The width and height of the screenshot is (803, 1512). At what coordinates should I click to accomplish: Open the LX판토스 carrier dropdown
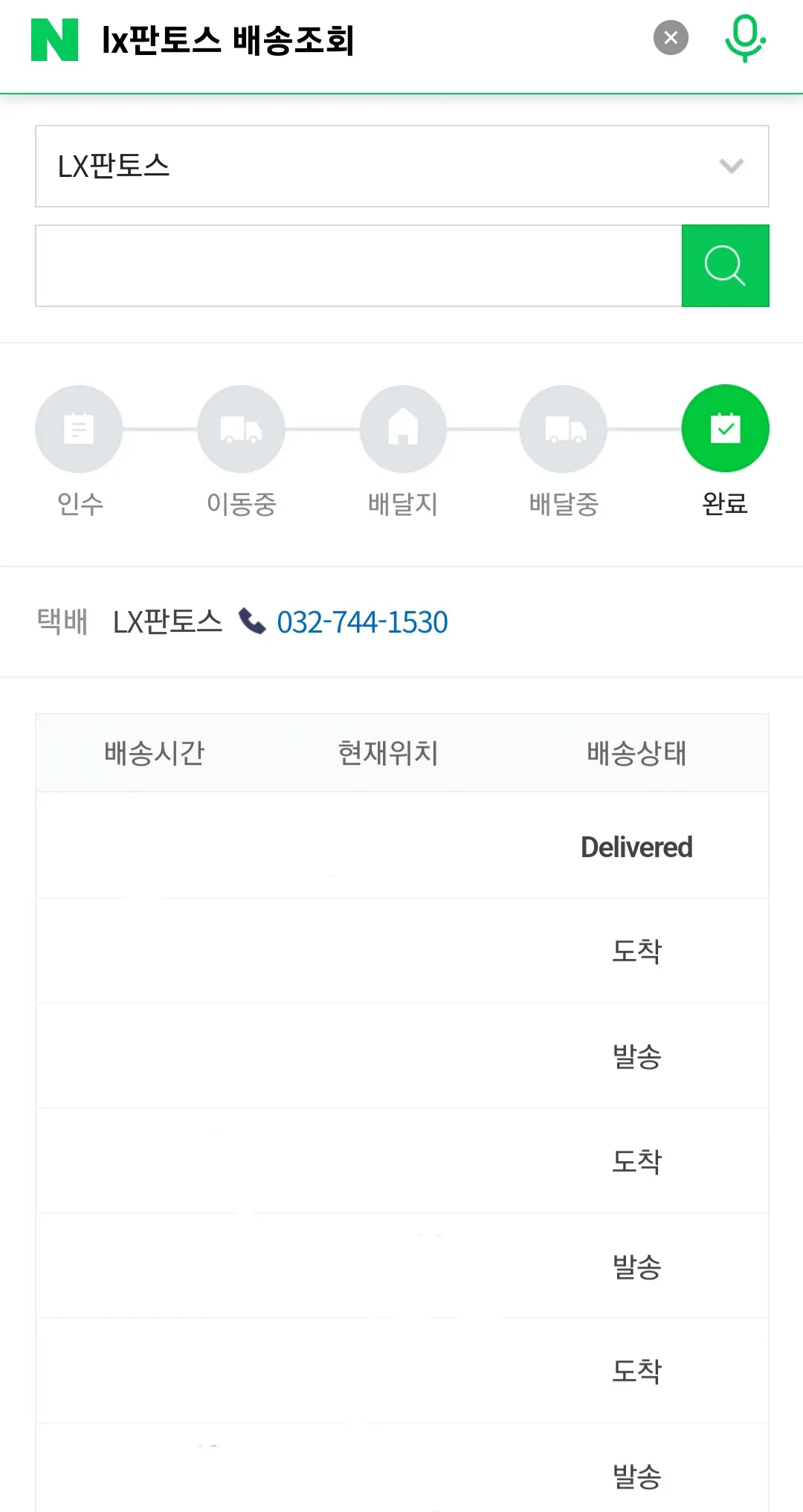point(401,167)
